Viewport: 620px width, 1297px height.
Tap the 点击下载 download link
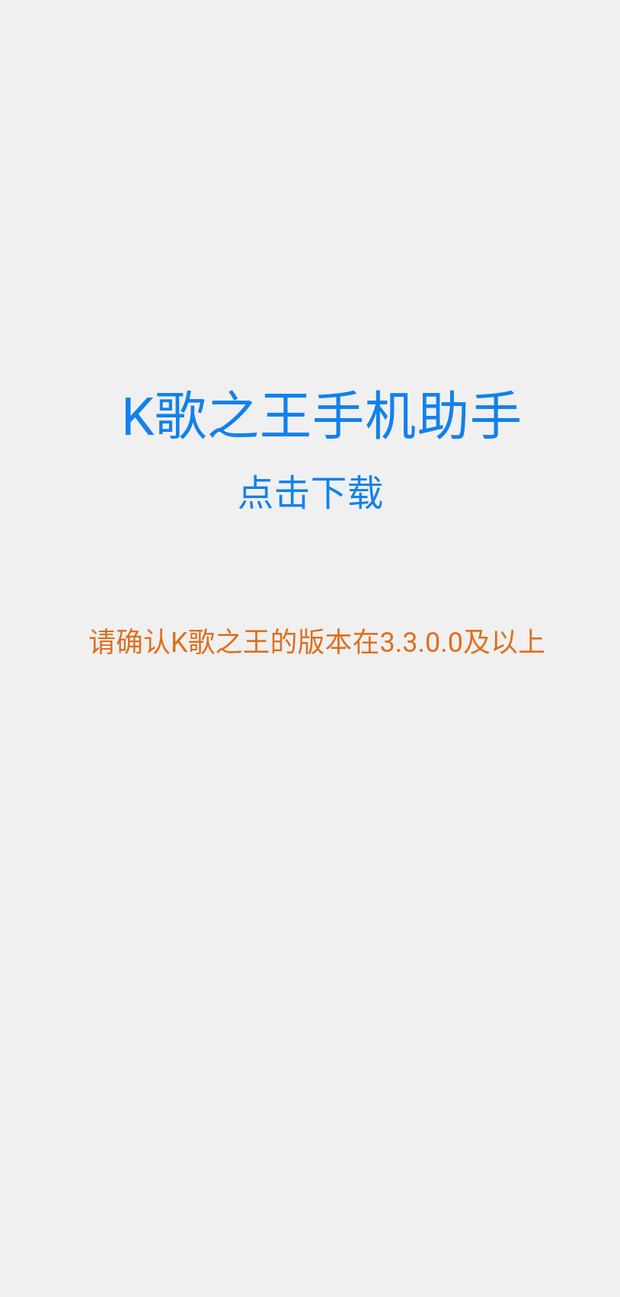click(310, 493)
